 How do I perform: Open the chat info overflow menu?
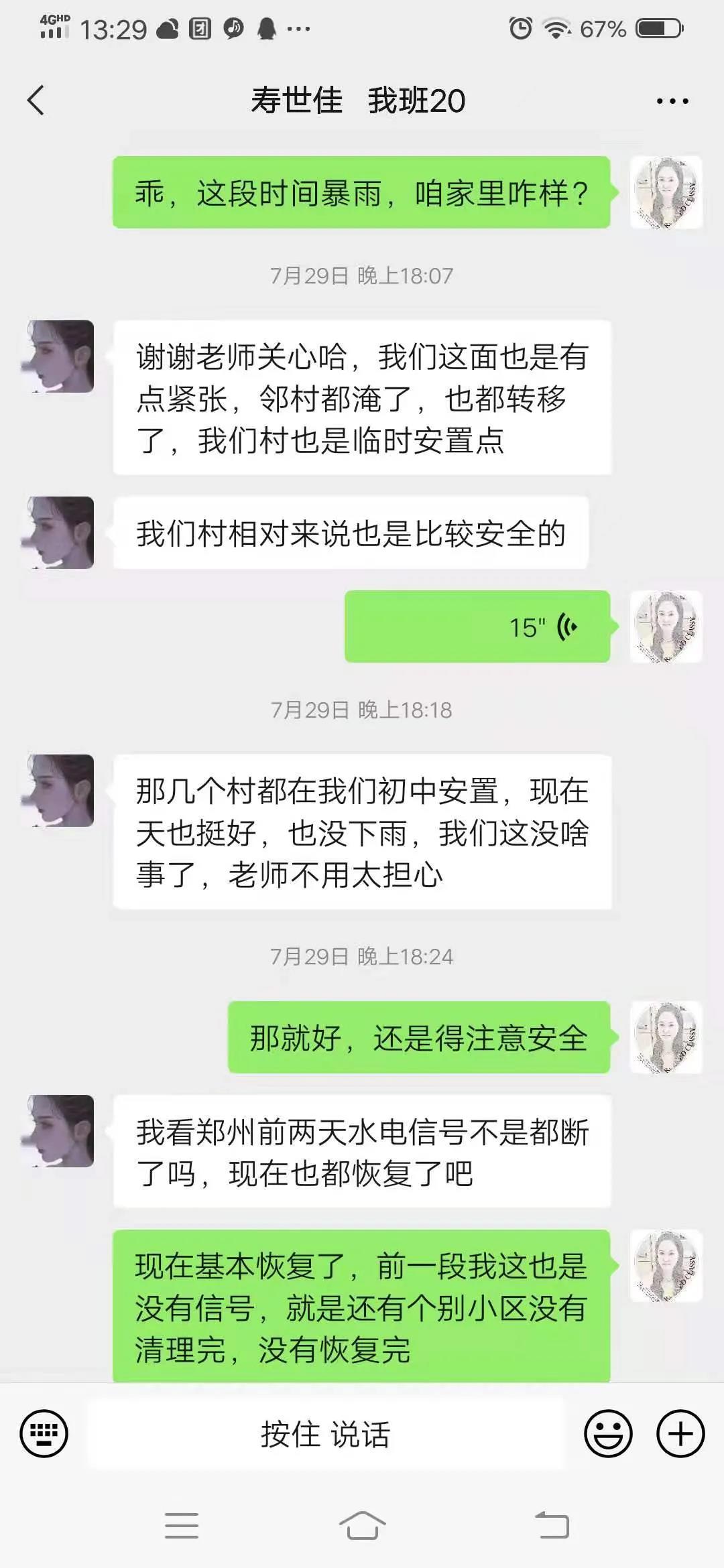672,101
